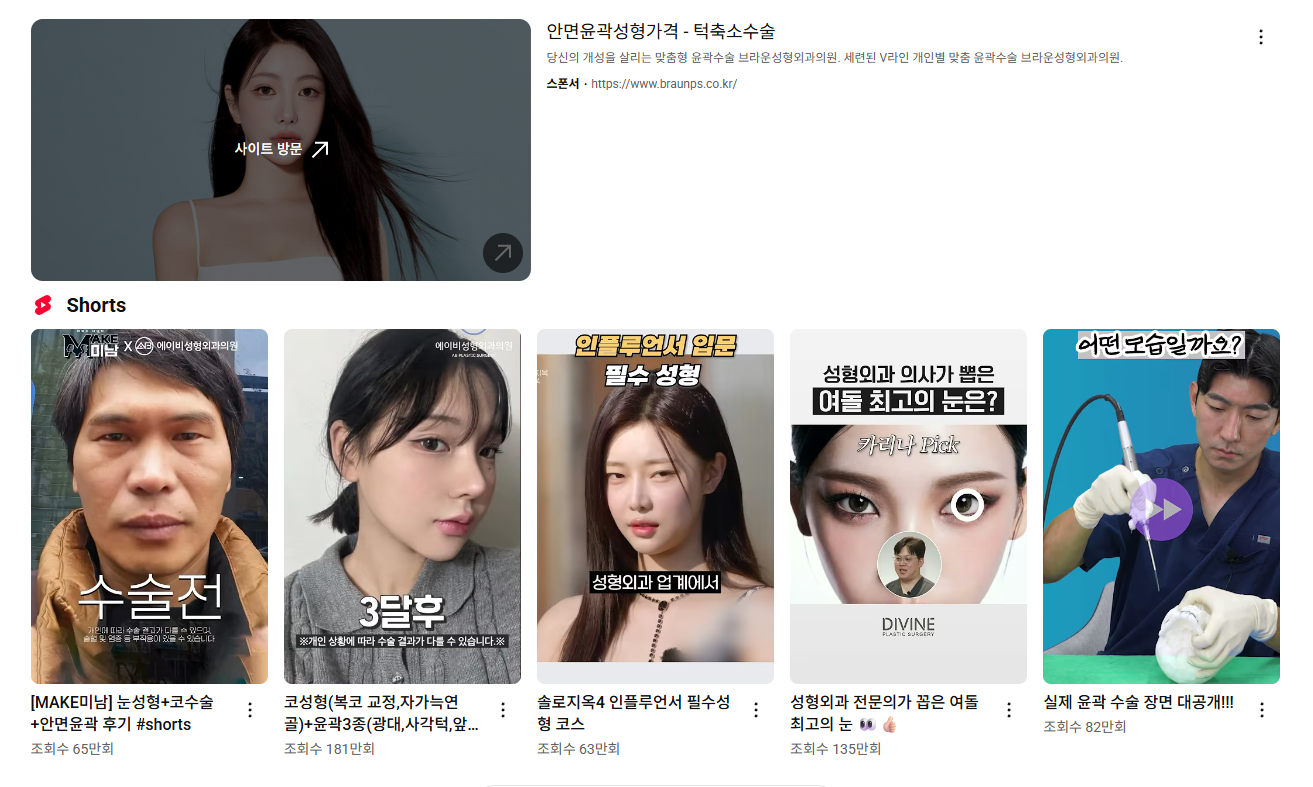
Task: Play the MAKE미남 눈성형+코수술 short
Action: click(x=149, y=506)
